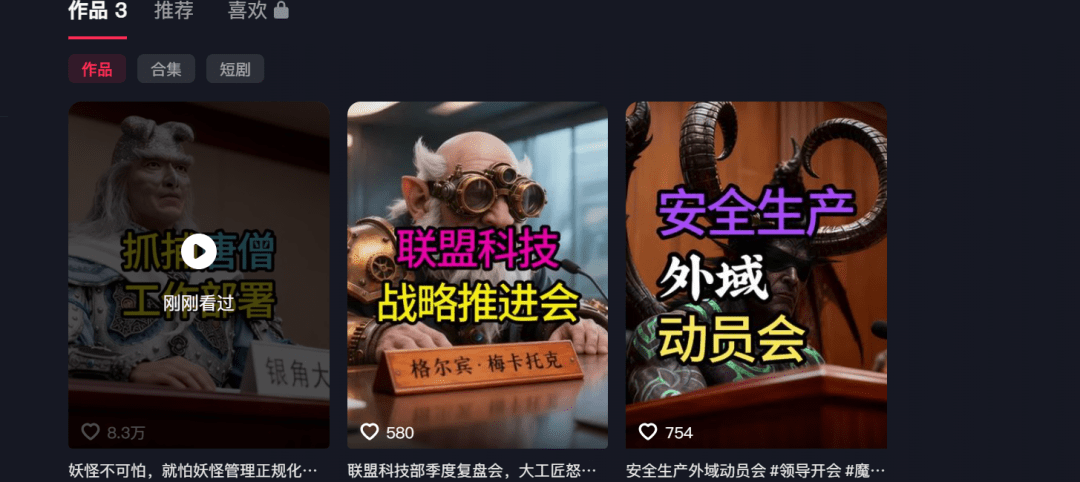Switch to the 作品 3 tab
1080x482 pixels.
pyautogui.click(x=97, y=11)
